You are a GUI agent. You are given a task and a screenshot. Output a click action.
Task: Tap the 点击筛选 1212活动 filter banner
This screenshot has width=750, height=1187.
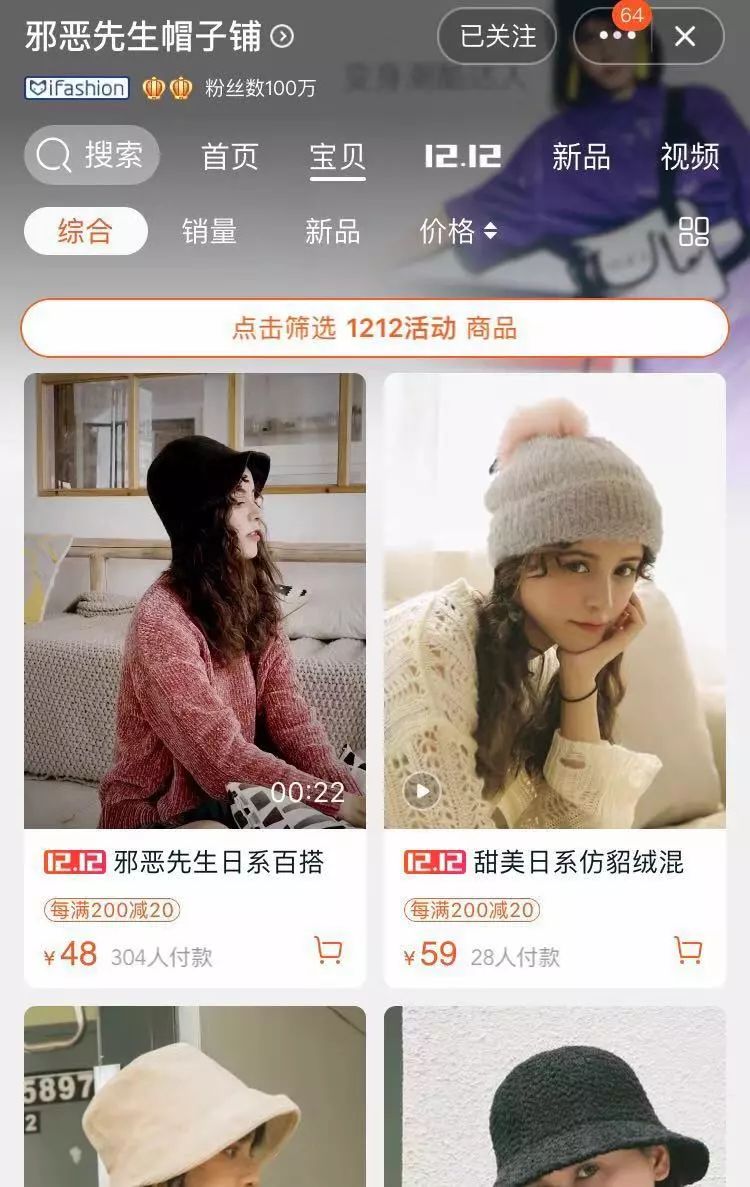(x=375, y=326)
